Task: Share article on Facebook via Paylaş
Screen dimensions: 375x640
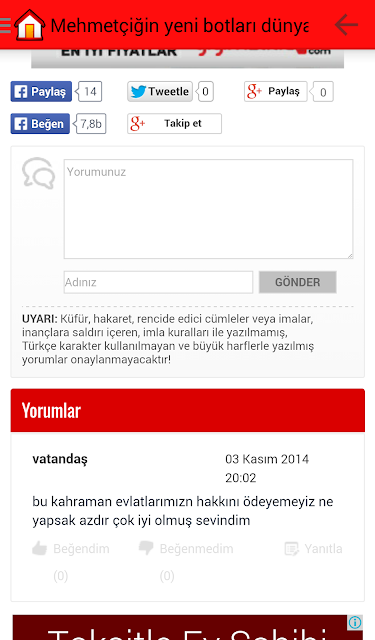Action: point(41,91)
